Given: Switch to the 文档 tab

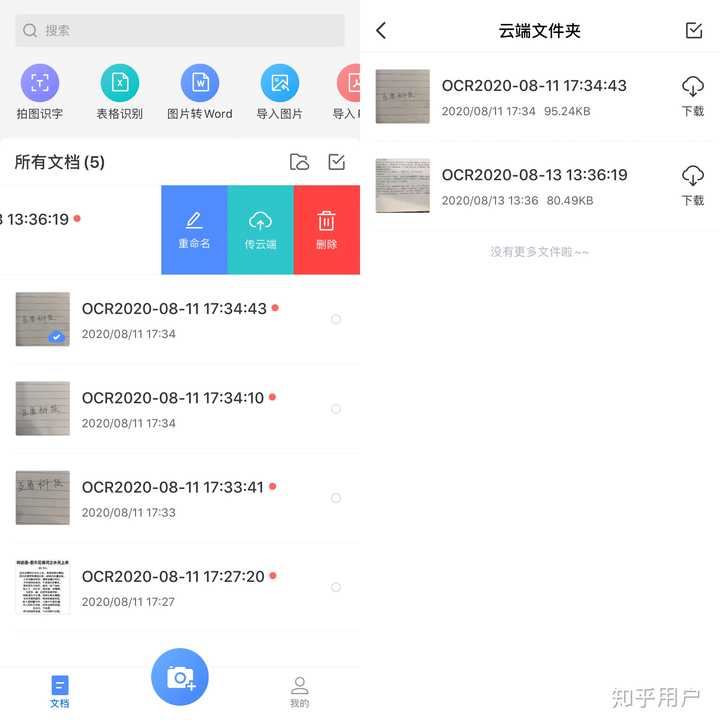Looking at the screenshot, I should (60, 691).
